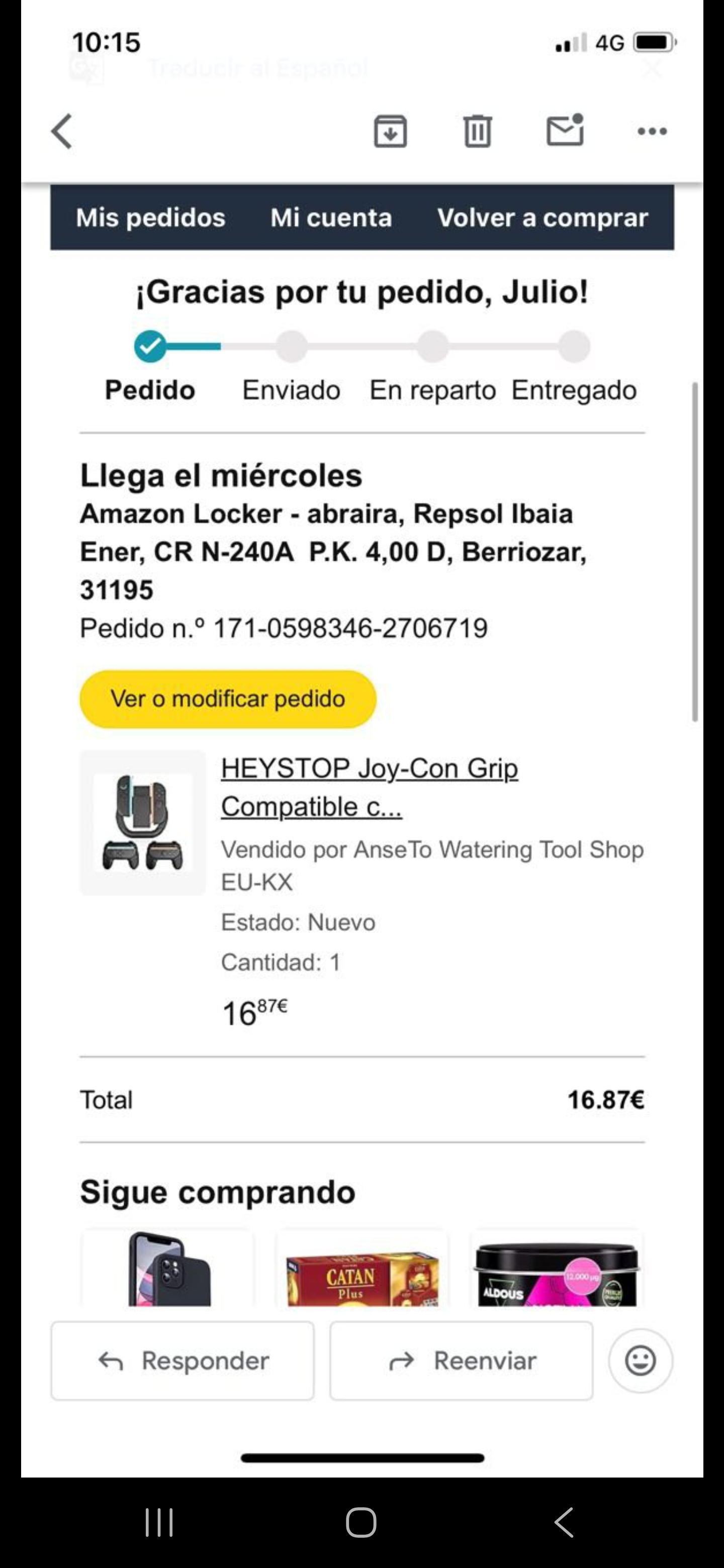Add an emoji reaction
Viewport: 724px width, 1568px height.
(641, 1360)
